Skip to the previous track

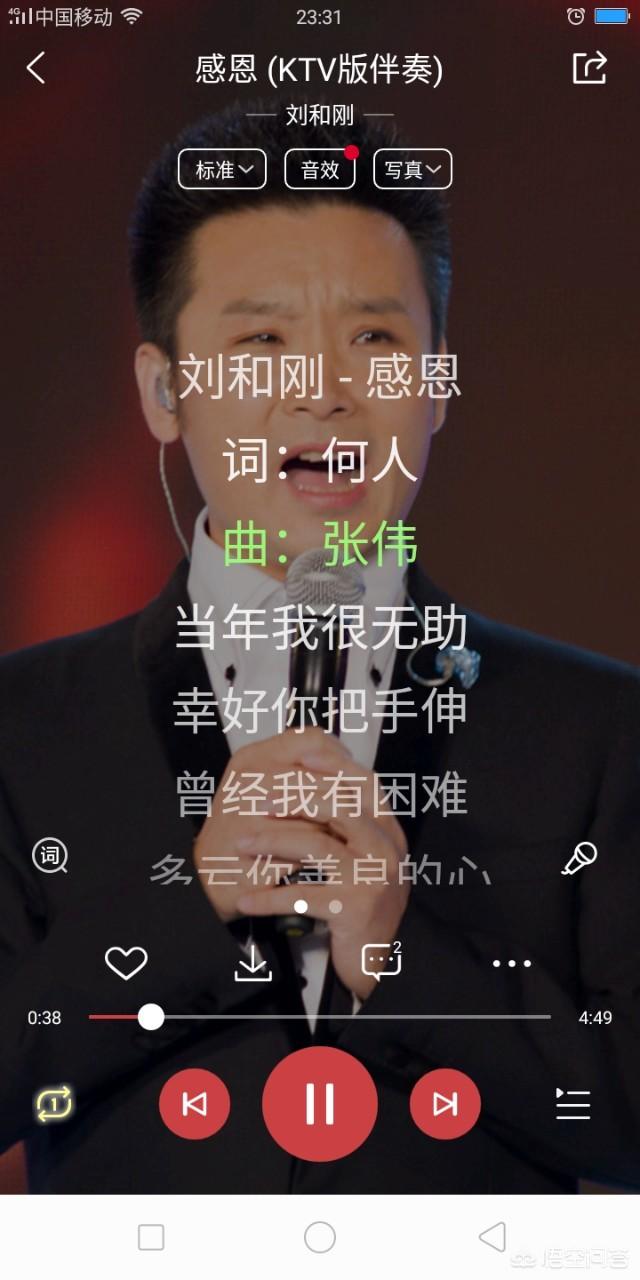click(x=194, y=1104)
